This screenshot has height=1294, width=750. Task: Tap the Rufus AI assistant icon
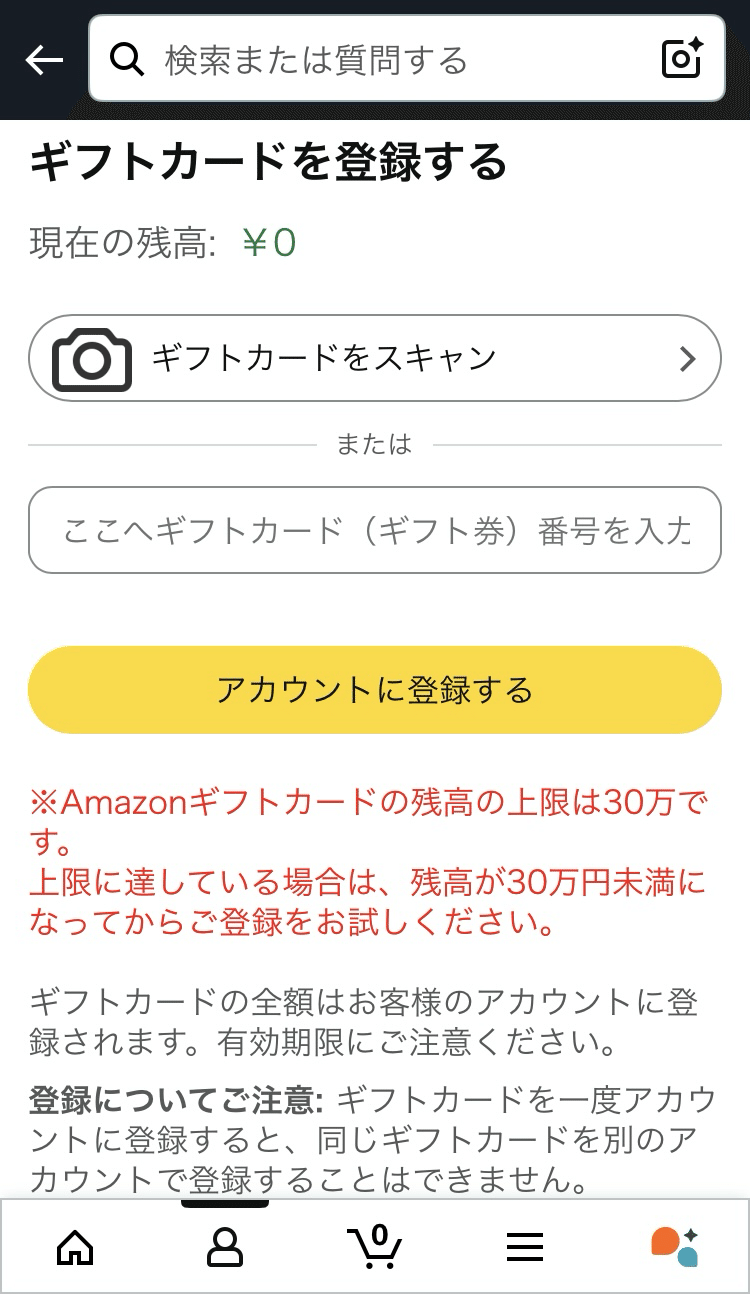[675, 1245]
